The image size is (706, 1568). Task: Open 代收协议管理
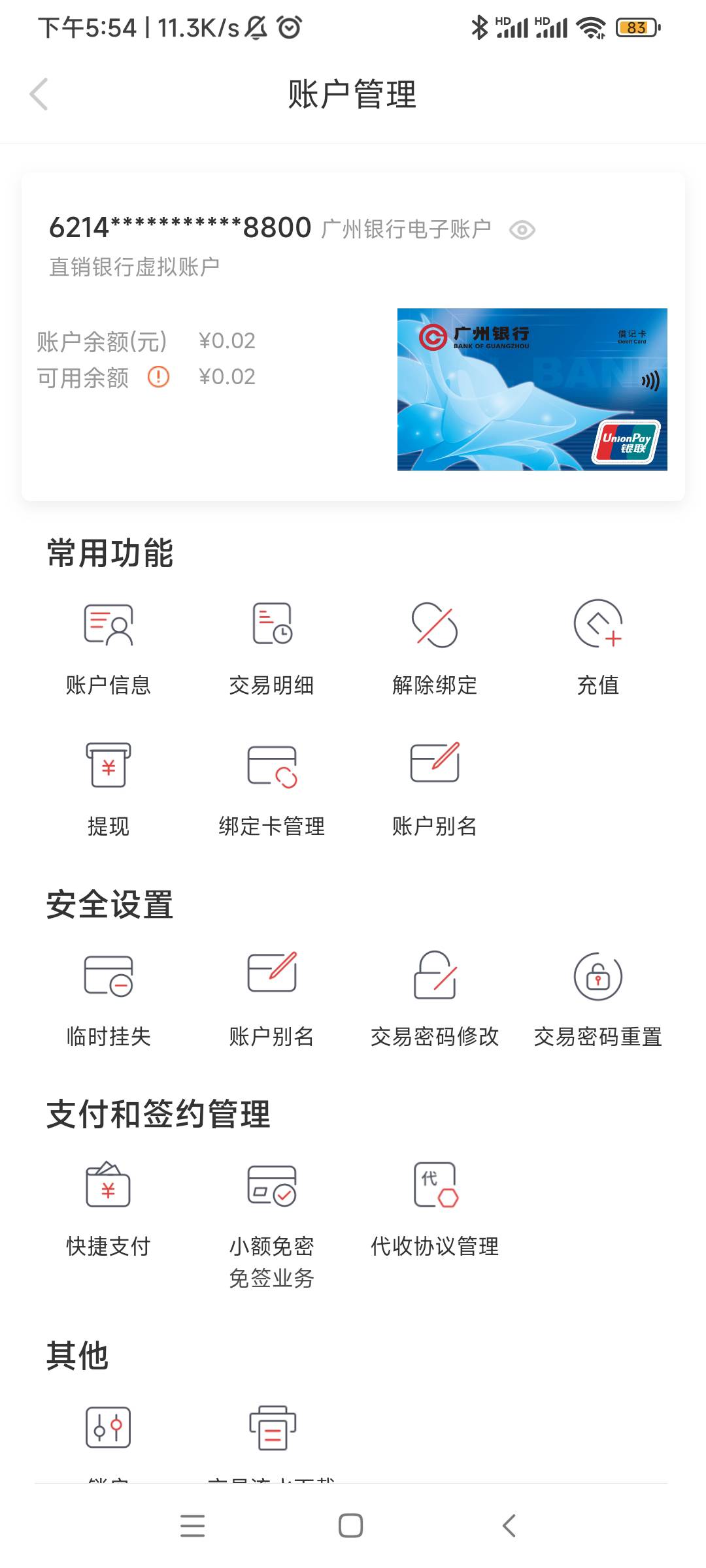click(x=435, y=1209)
